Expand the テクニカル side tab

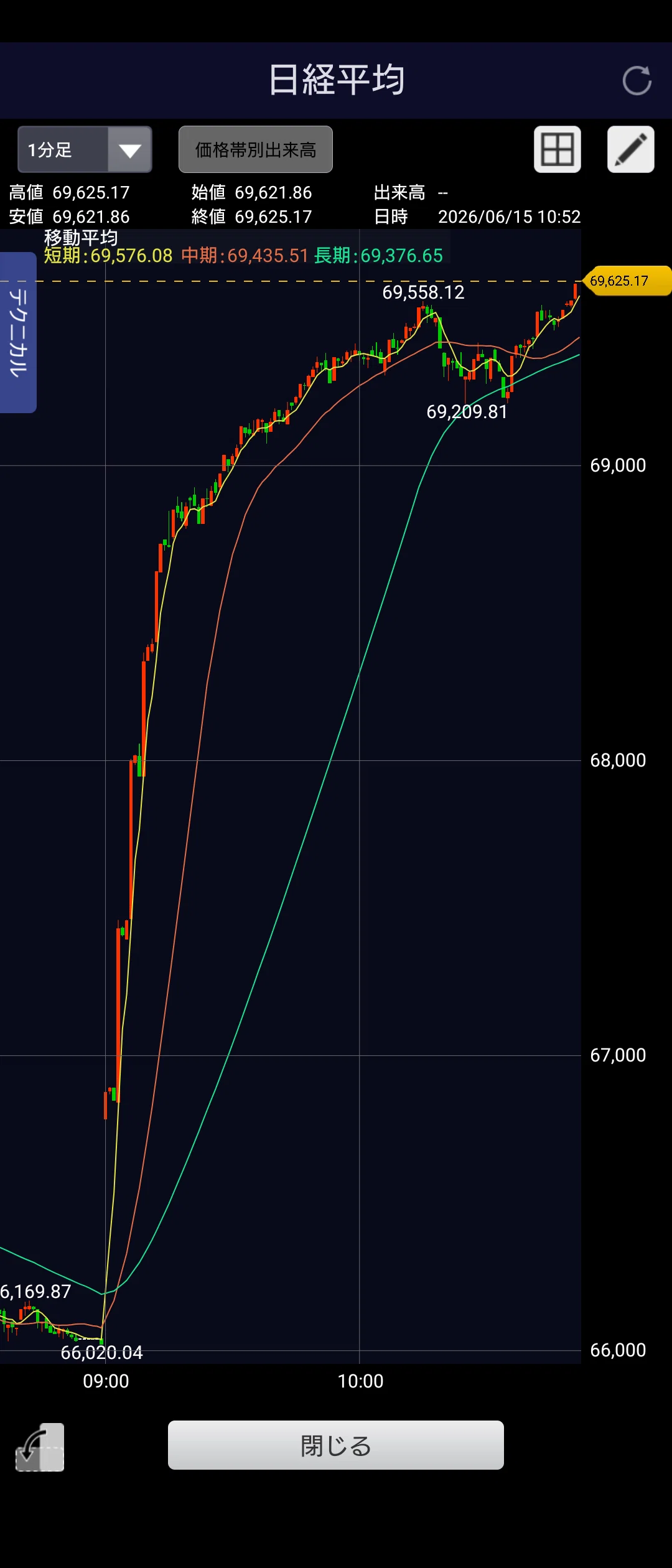click(18, 332)
